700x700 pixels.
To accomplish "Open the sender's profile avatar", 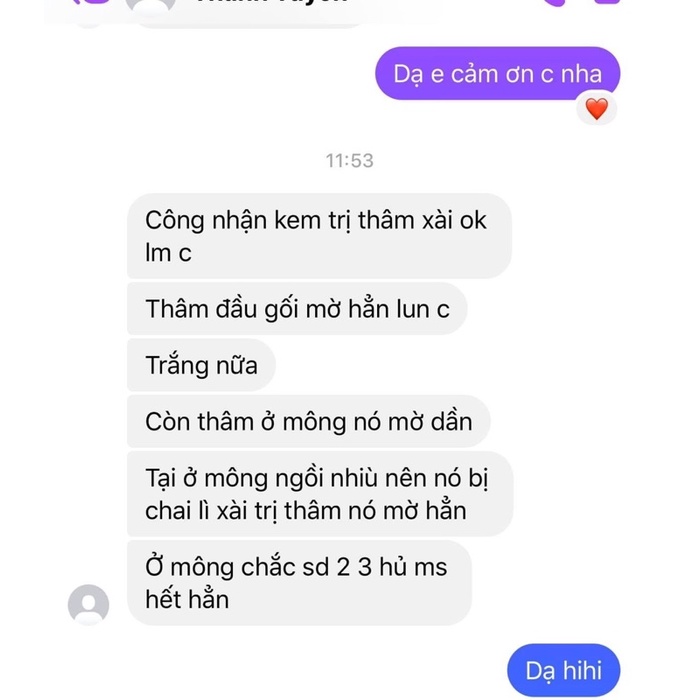I will click(88, 604).
